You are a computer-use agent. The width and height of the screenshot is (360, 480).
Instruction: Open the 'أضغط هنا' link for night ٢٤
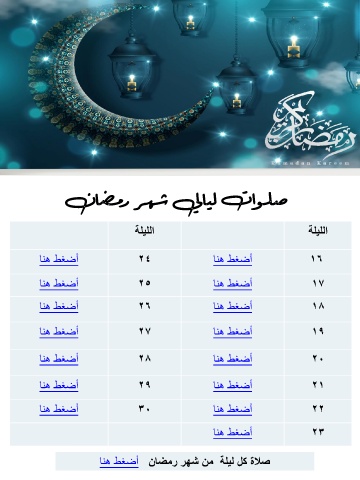tap(59, 259)
